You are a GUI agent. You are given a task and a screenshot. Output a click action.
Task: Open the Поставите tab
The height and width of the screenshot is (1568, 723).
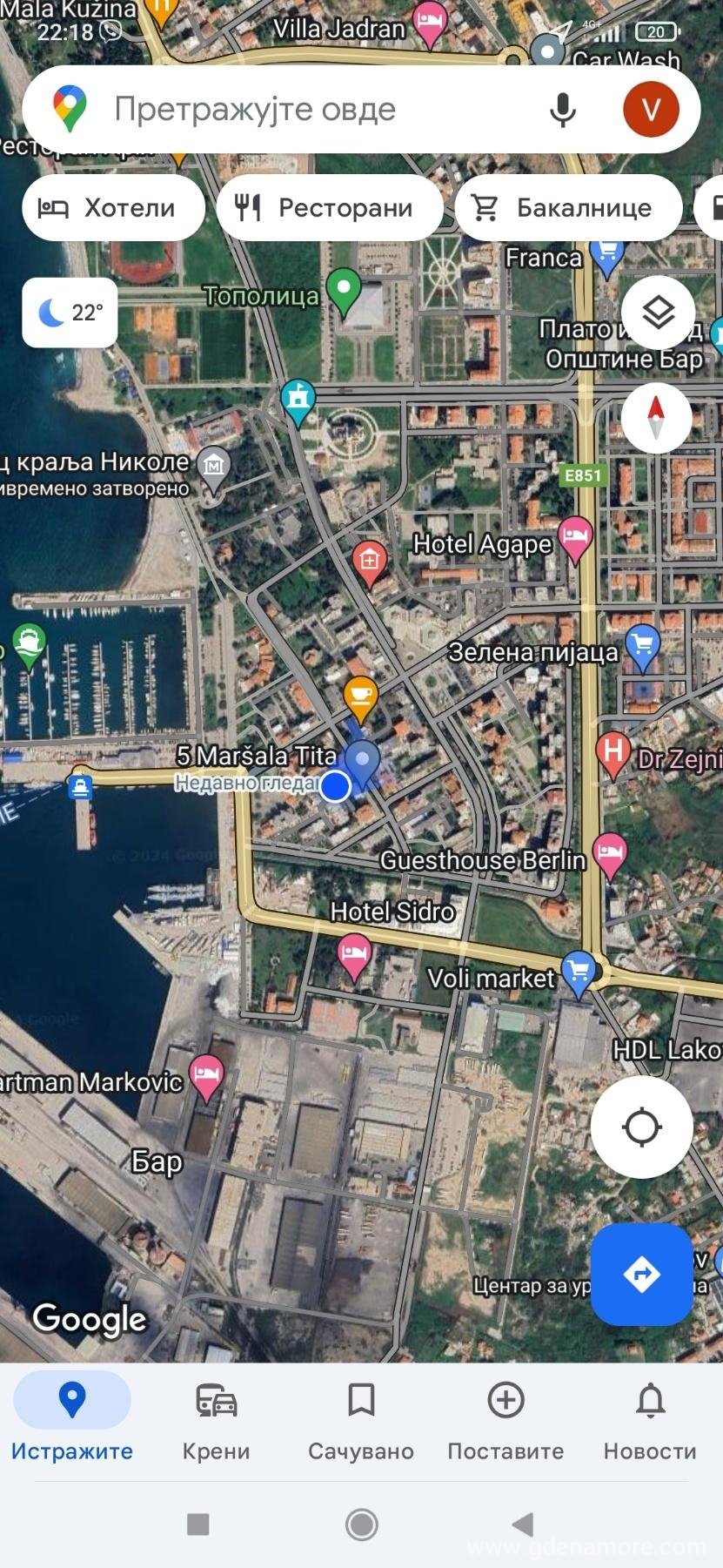tap(505, 1422)
